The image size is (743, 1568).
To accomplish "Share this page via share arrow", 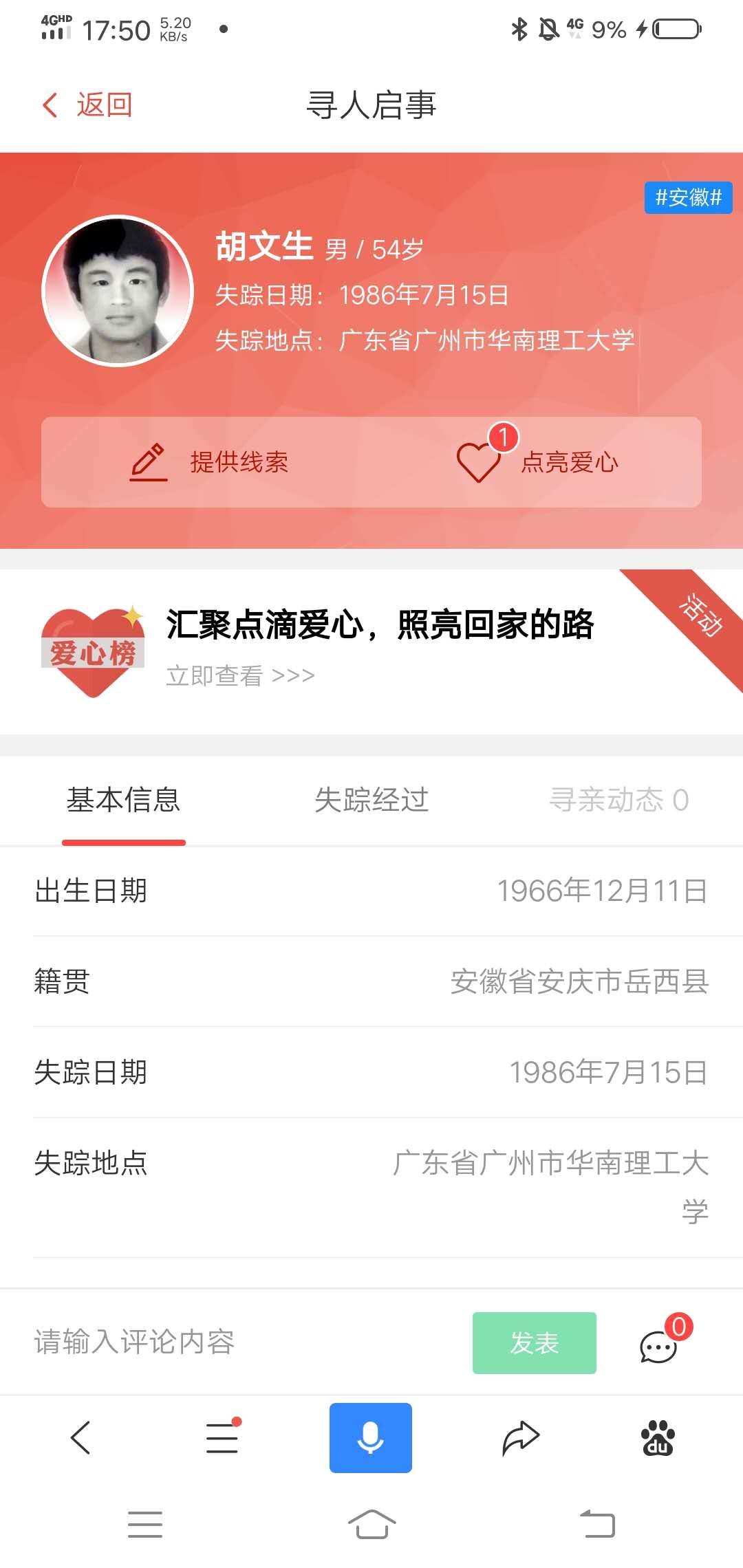I will pos(521,1437).
